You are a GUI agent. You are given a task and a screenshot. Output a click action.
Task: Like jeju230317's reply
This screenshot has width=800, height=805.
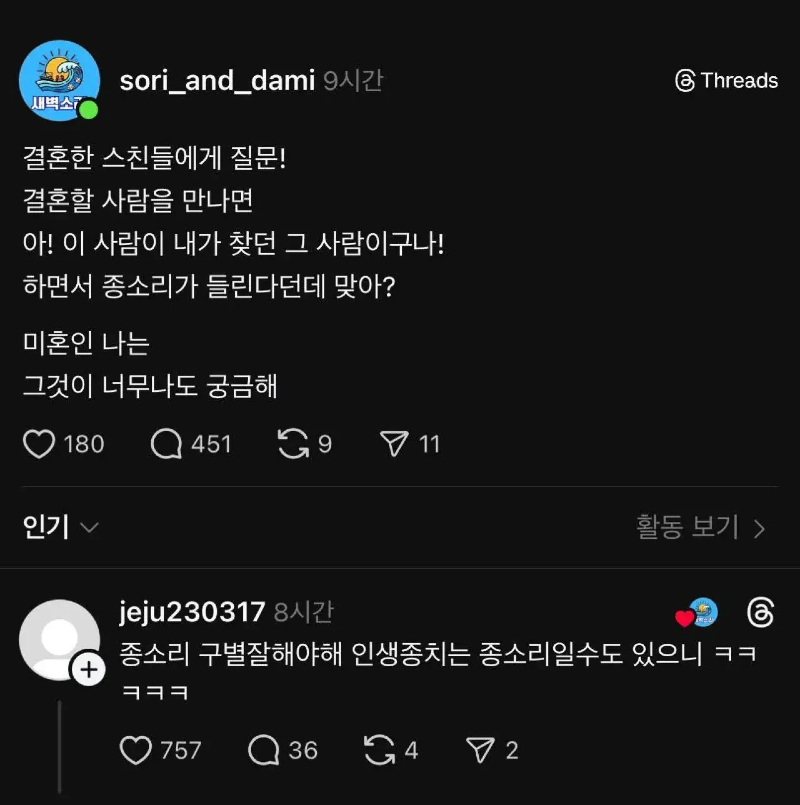135,750
